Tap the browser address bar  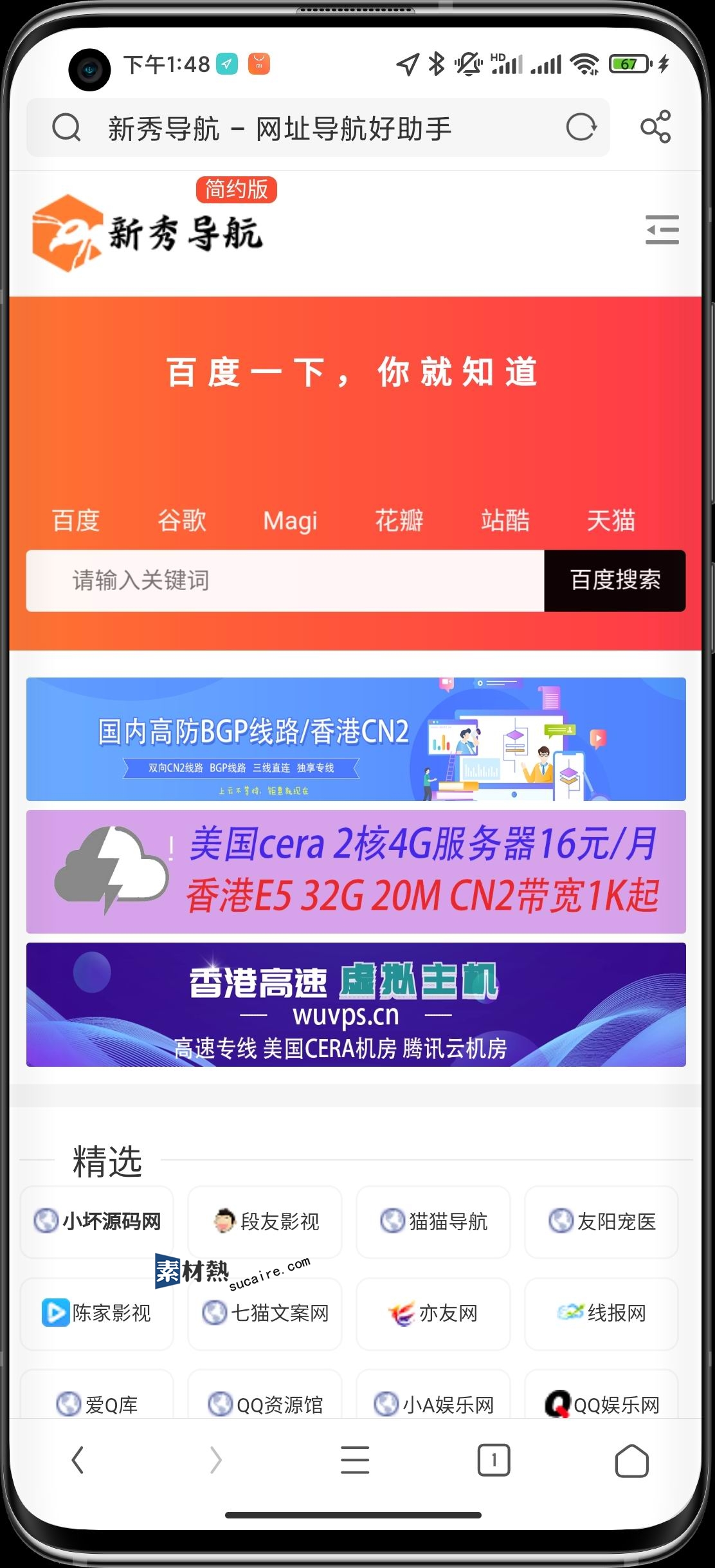[309, 128]
